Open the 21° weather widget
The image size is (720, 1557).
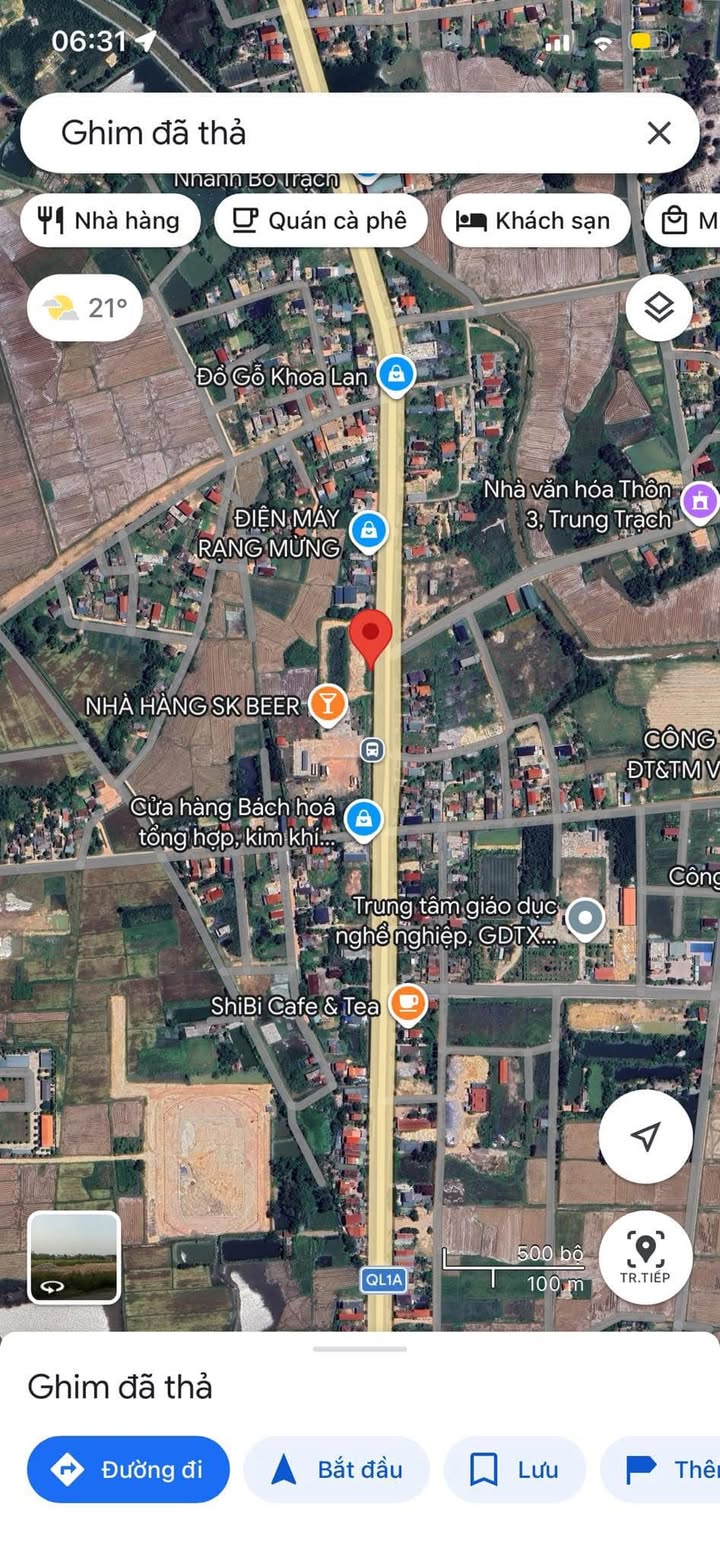pos(85,308)
